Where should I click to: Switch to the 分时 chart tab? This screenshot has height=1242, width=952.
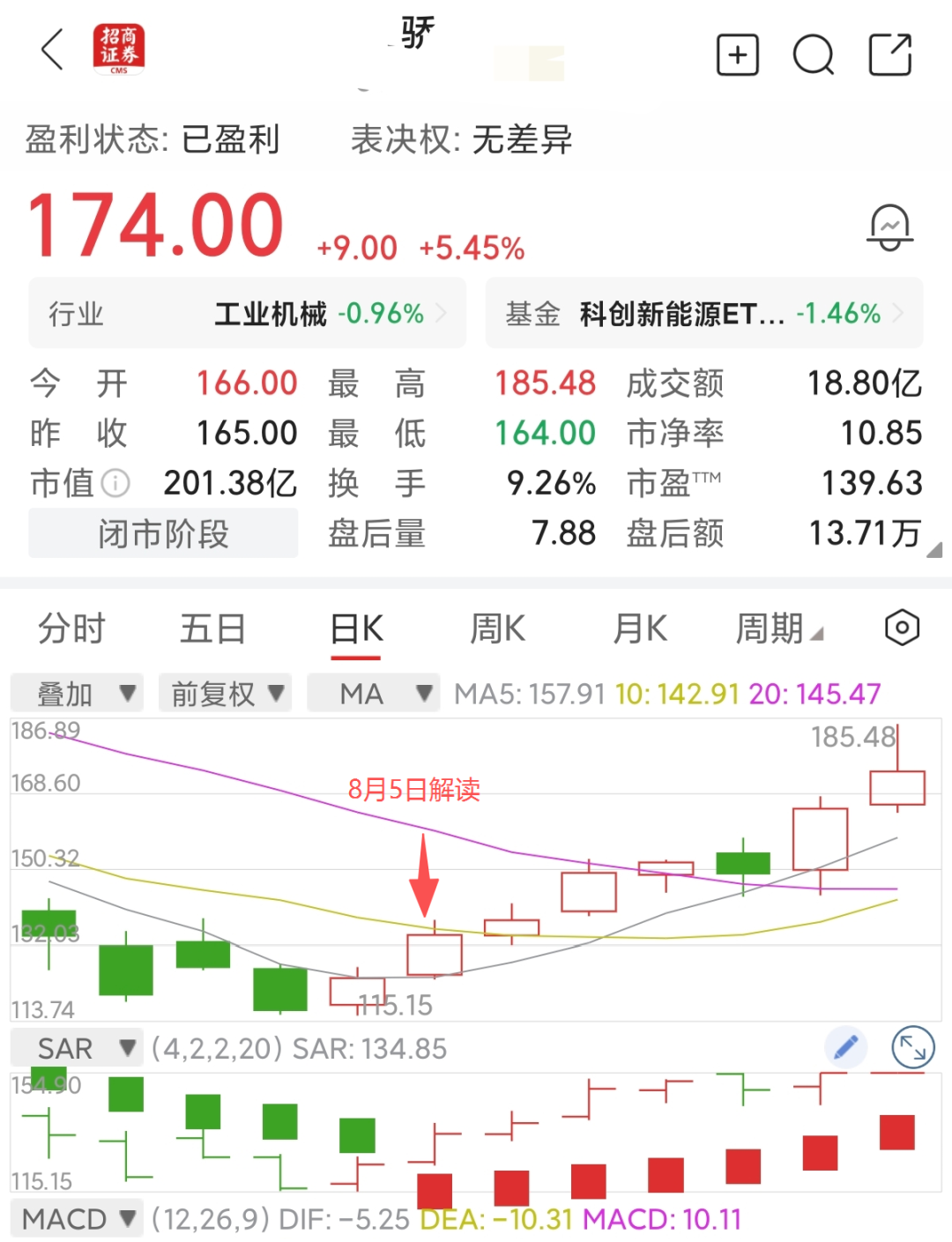pos(71,629)
